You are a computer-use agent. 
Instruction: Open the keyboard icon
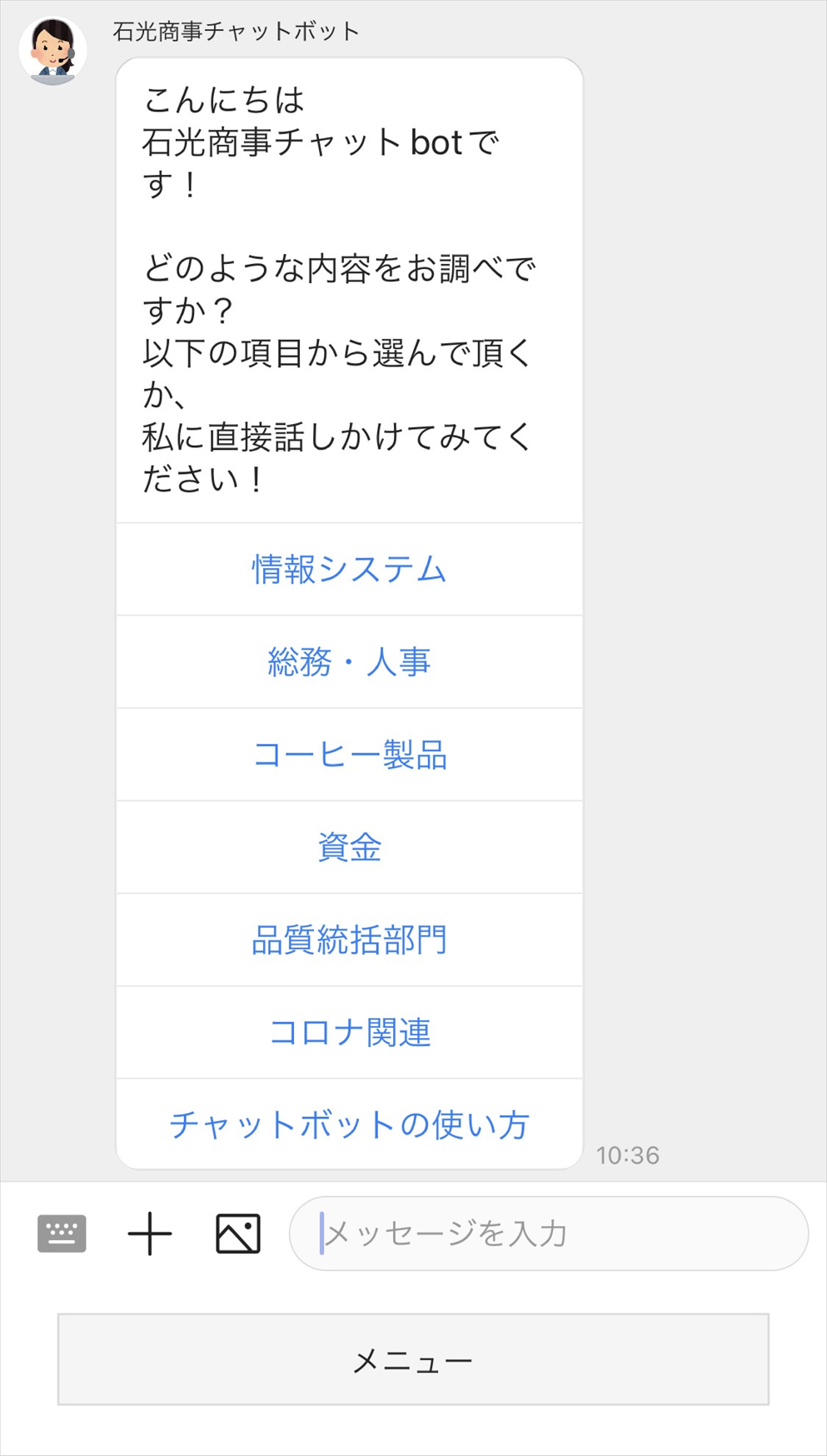pyautogui.click(x=62, y=1234)
